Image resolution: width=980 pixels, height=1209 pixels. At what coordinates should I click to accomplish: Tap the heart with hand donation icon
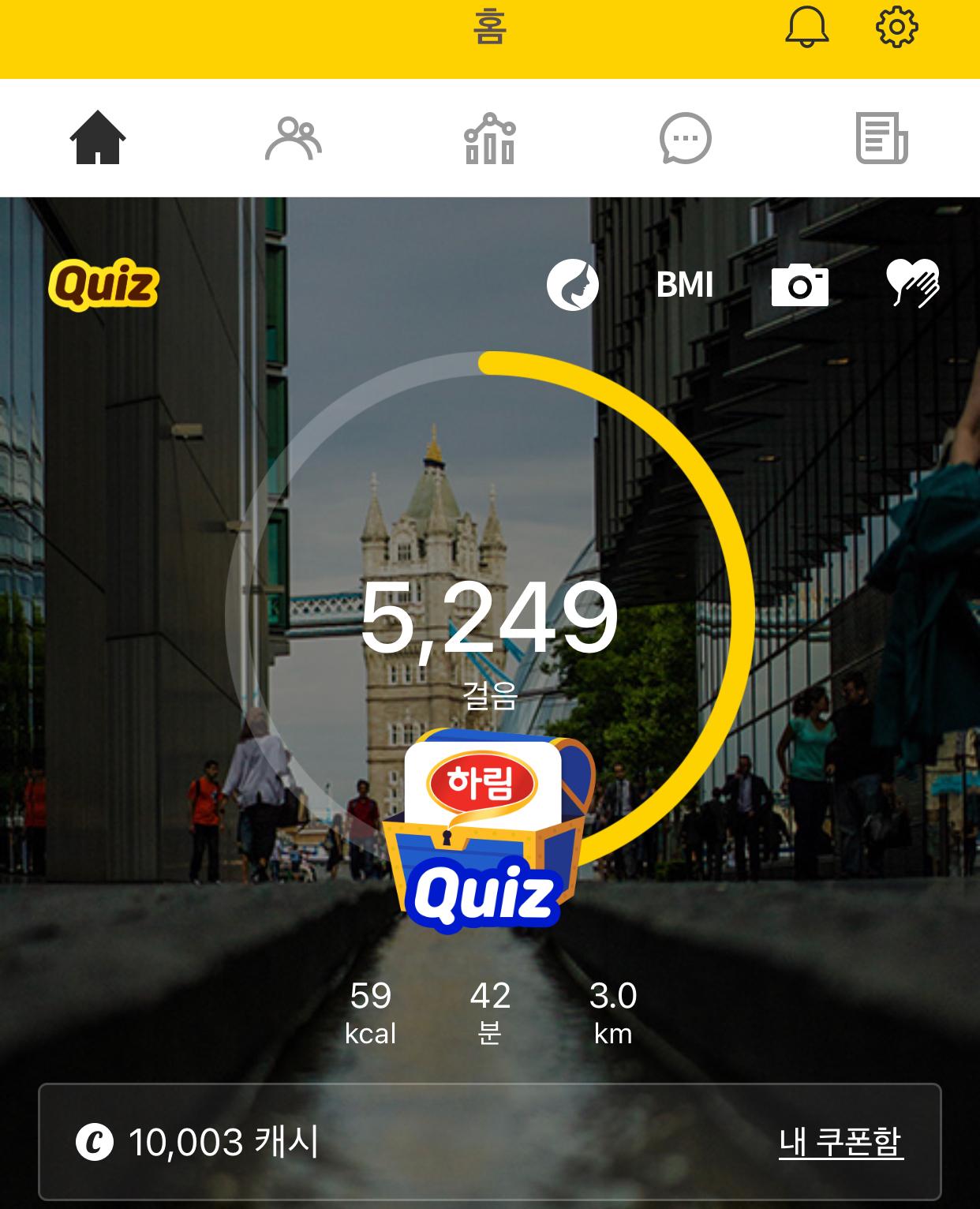(x=913, y=283)
